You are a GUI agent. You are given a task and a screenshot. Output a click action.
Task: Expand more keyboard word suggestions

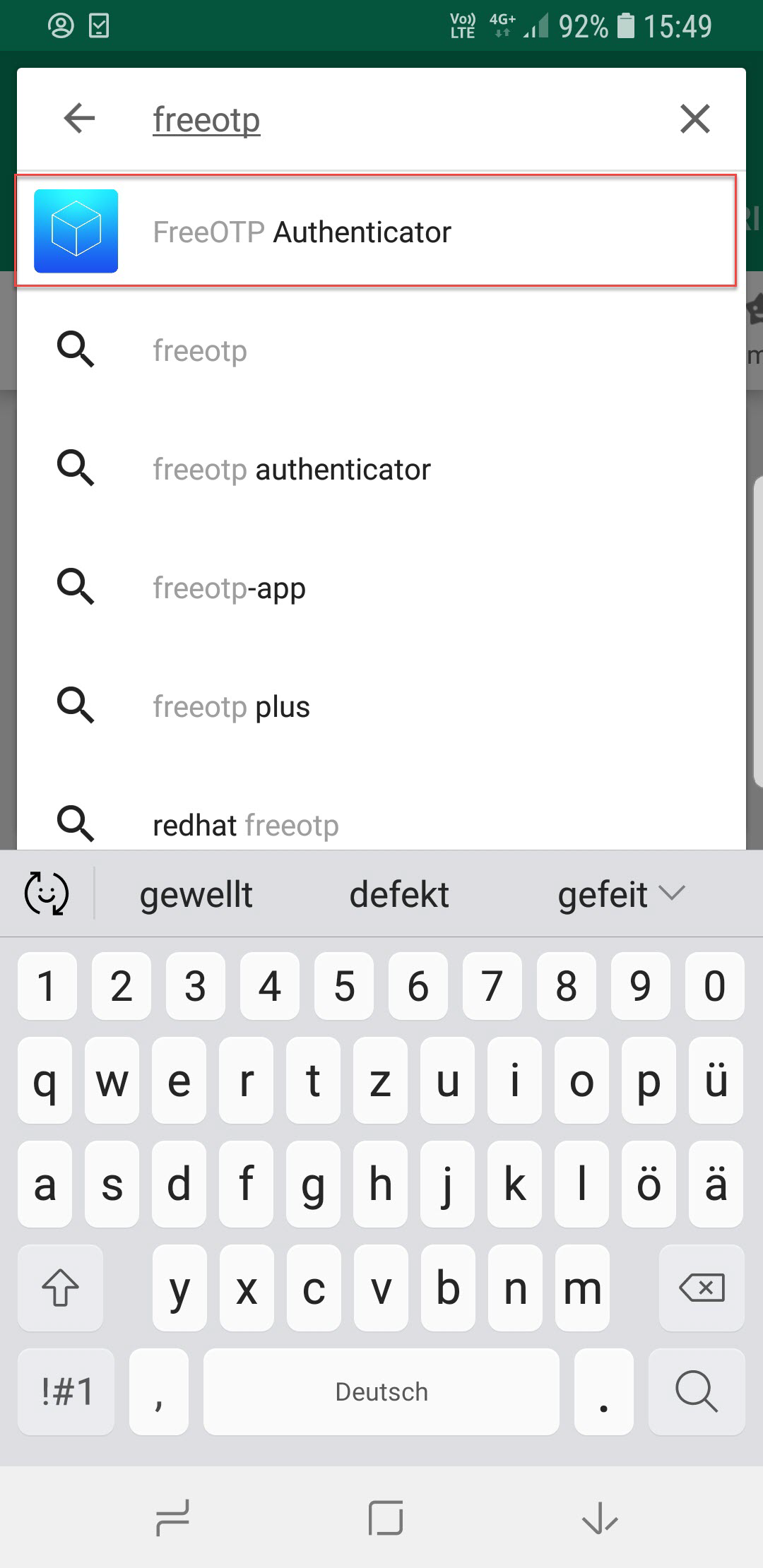click(x=672, y=893)
